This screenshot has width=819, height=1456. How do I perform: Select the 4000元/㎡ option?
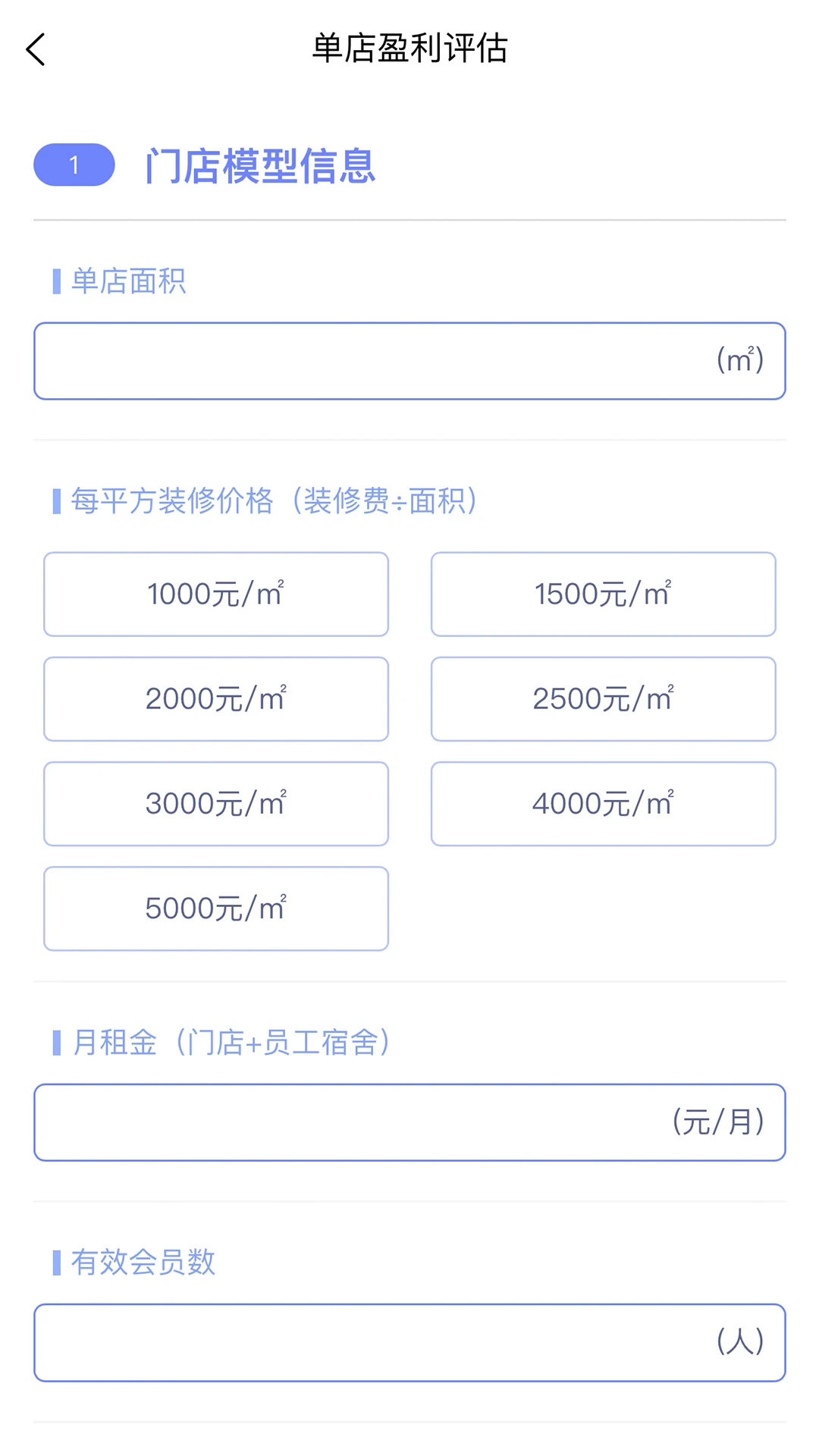[603, 804]
